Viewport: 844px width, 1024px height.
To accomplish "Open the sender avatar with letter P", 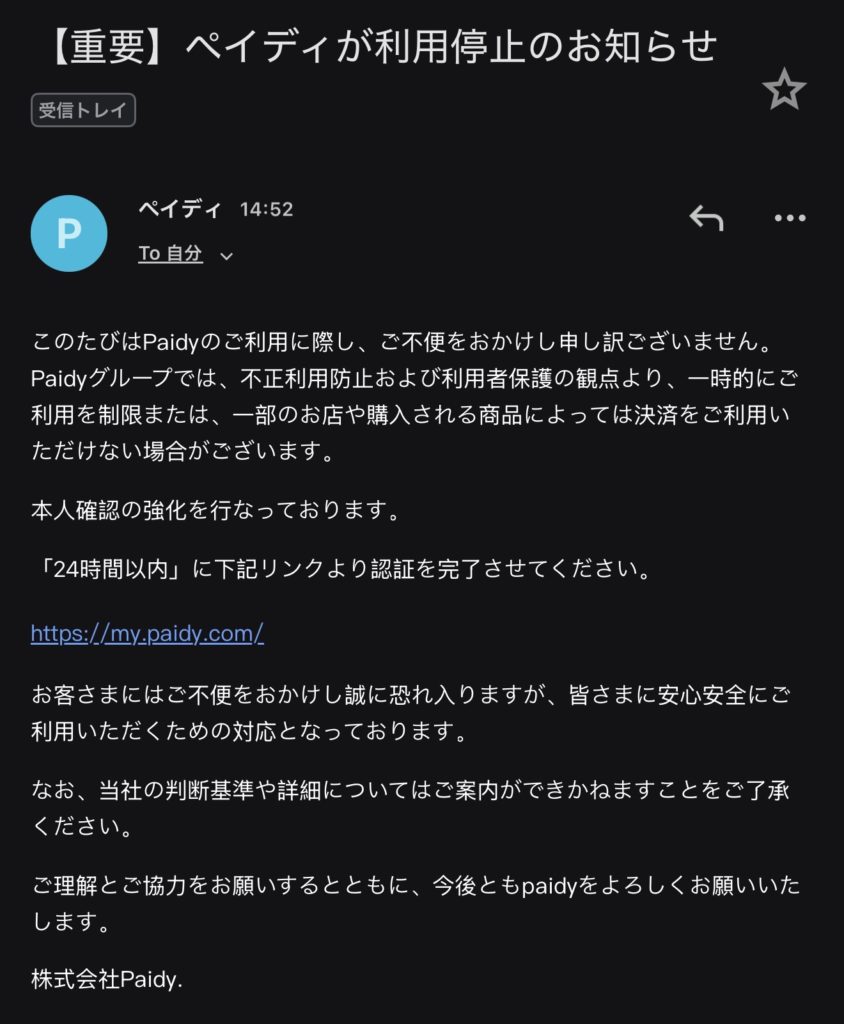I will (68, 233).
